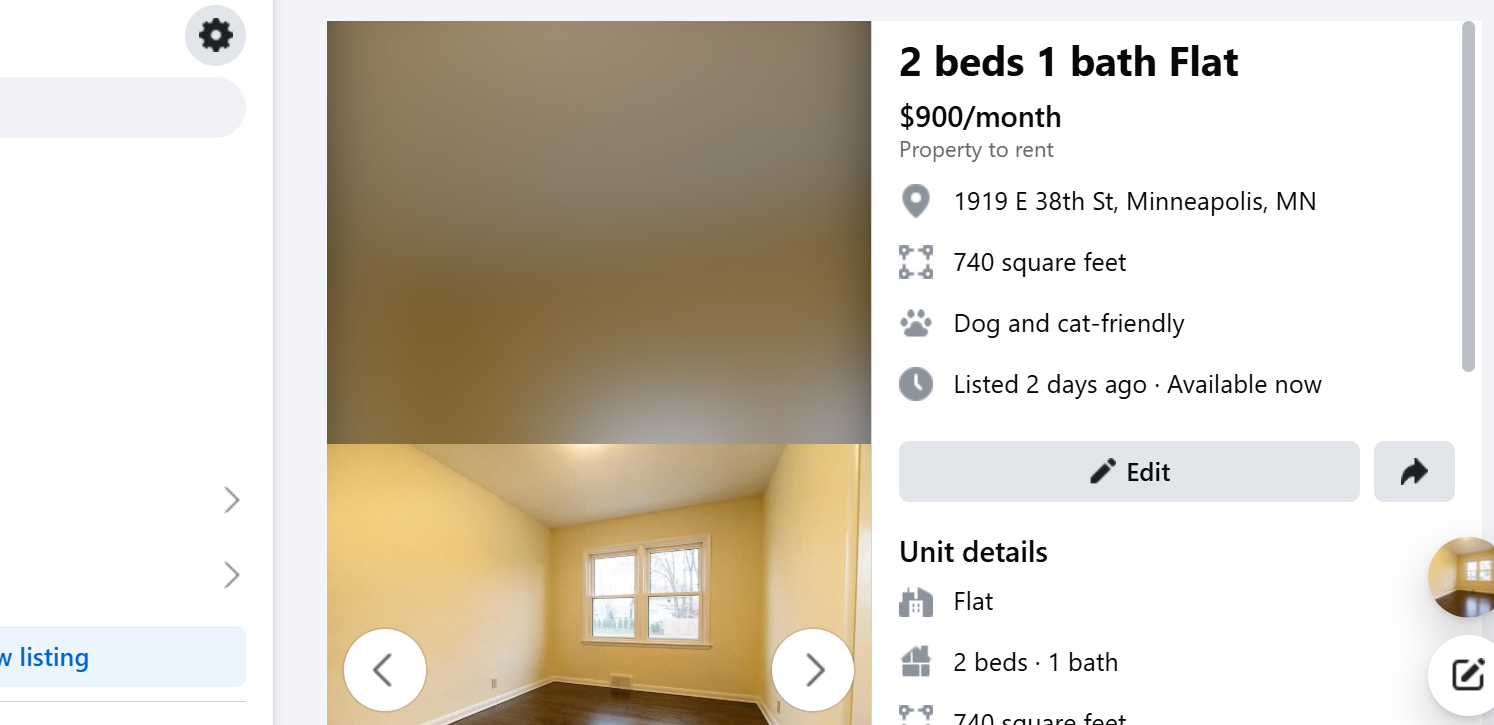Tap the Edit listing button

click(x=1129, y=471)
